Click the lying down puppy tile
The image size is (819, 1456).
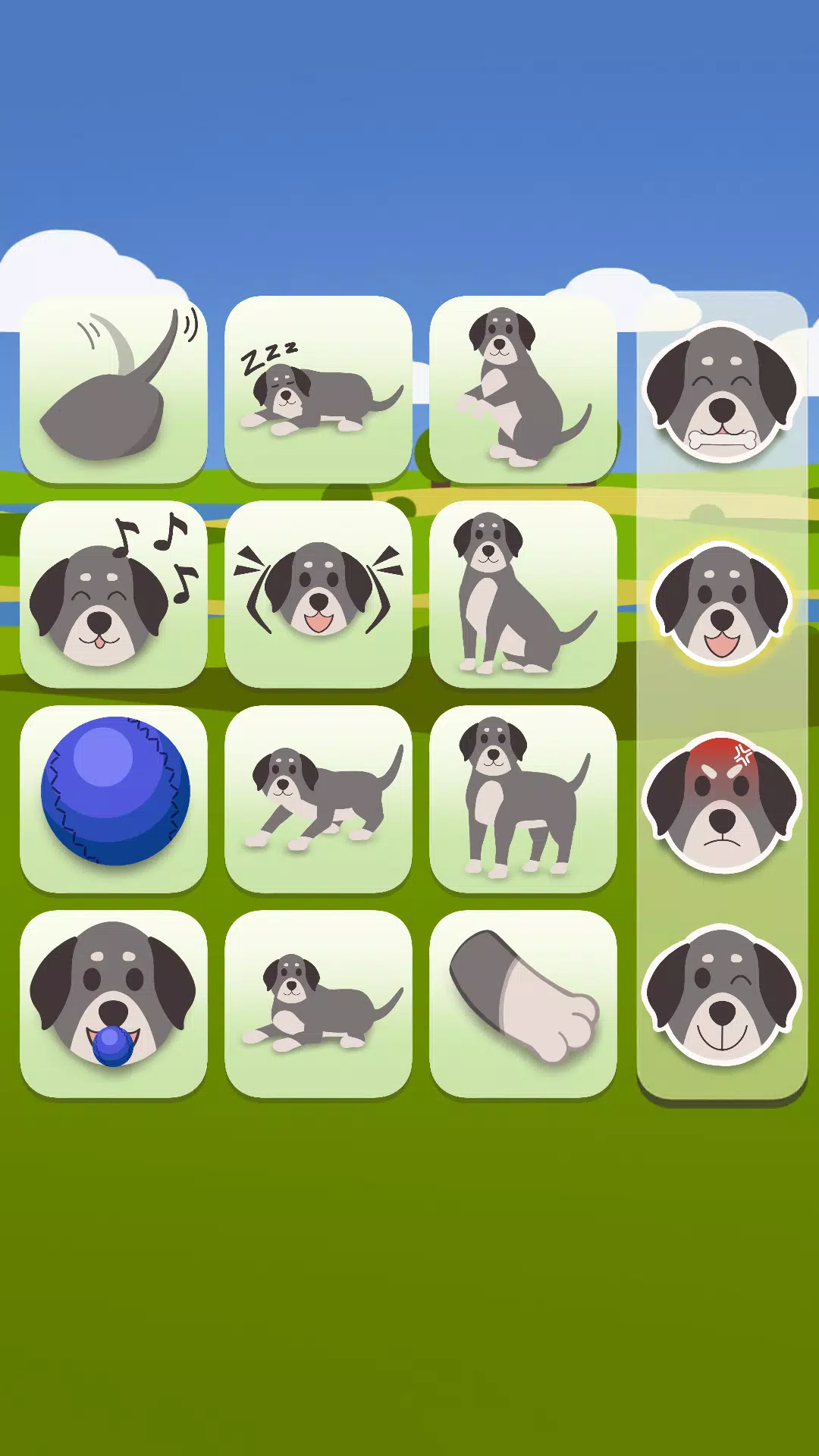pyautogui.click(x=318, y=1003)
